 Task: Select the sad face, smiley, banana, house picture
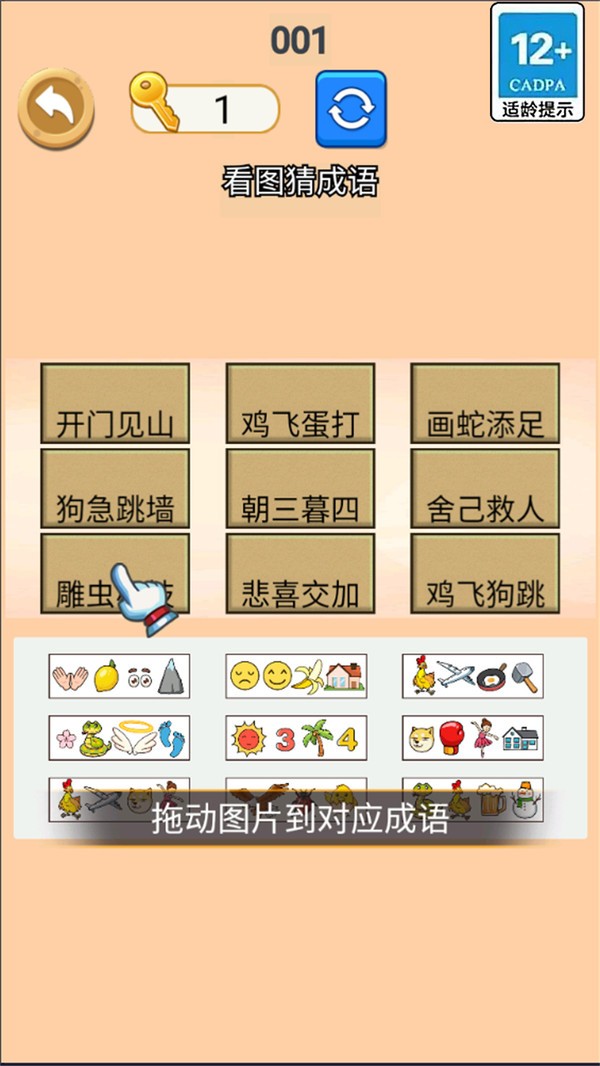coord(296,676)
